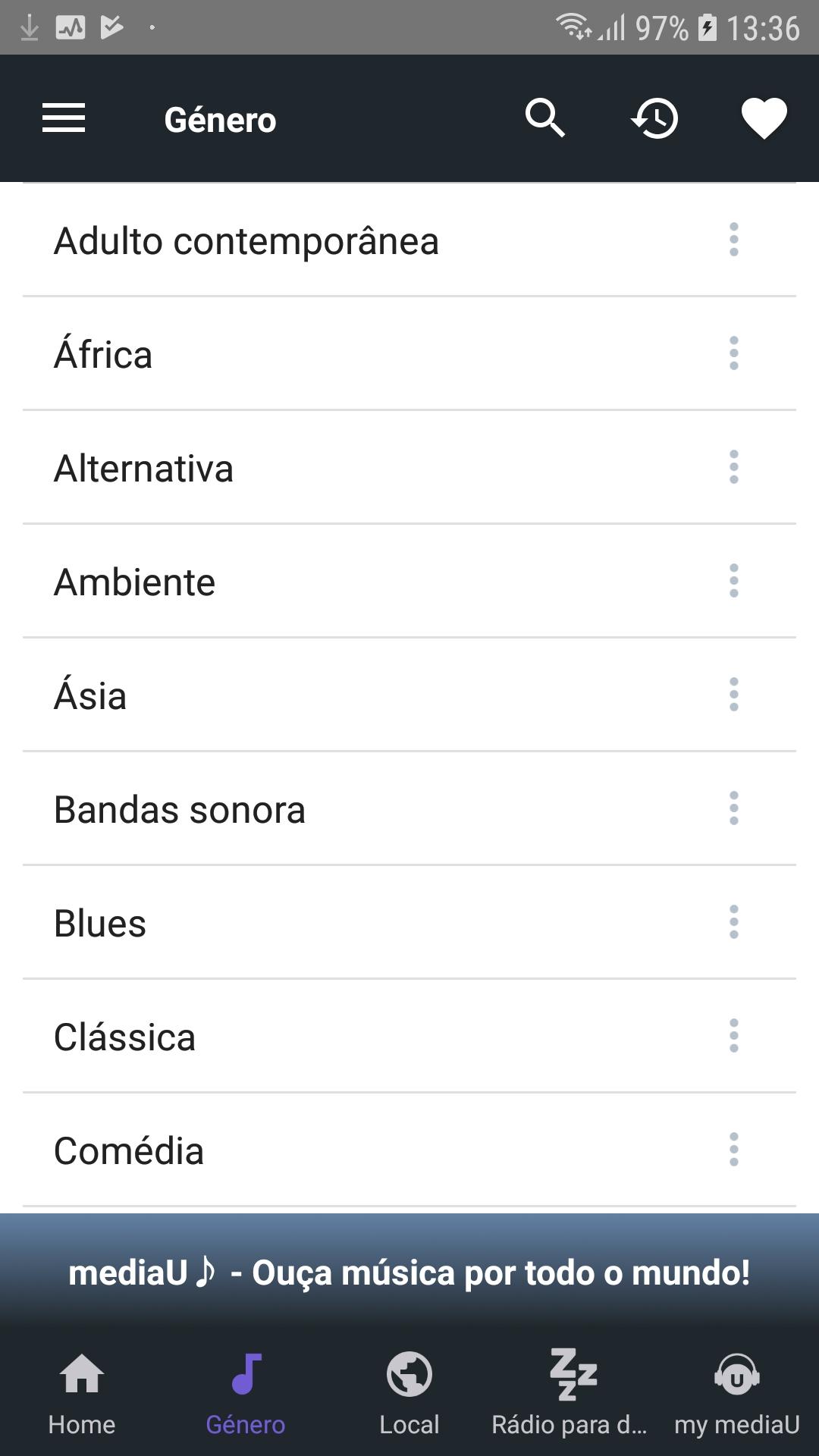The height and width of the screenshot is (1456, 819).
Task: Go to the my mediaU tab
Action: tap(737, 1394)
